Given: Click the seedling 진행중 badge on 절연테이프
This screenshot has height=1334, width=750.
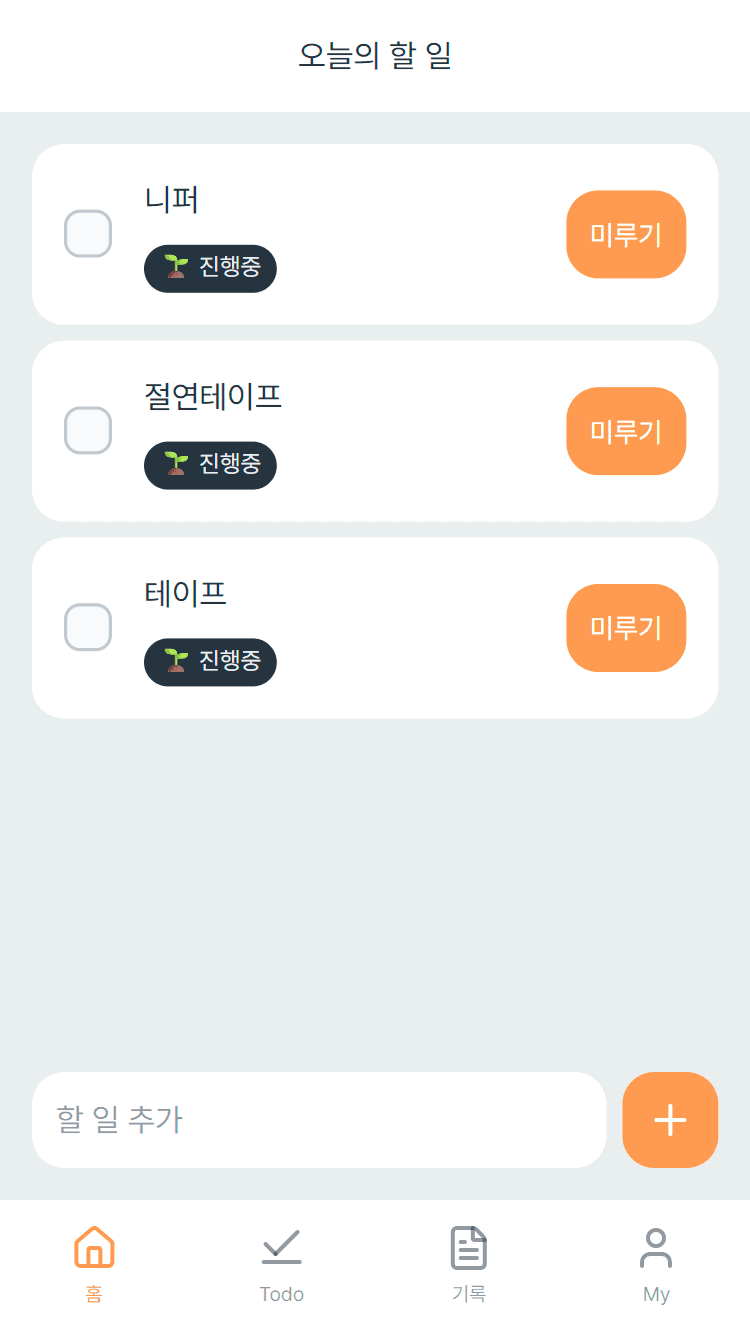Looking at the screenshot, I should coord(210,465).
